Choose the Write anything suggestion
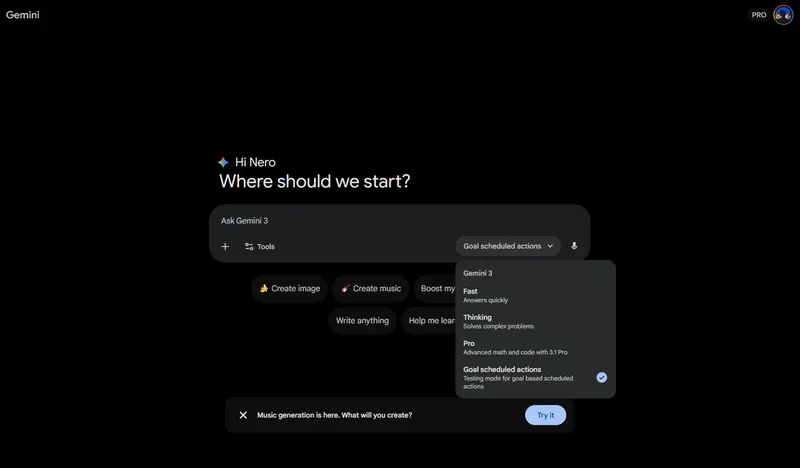Image resolution: width=800 pixels, height=468 pixels. (x=362, y=321)
